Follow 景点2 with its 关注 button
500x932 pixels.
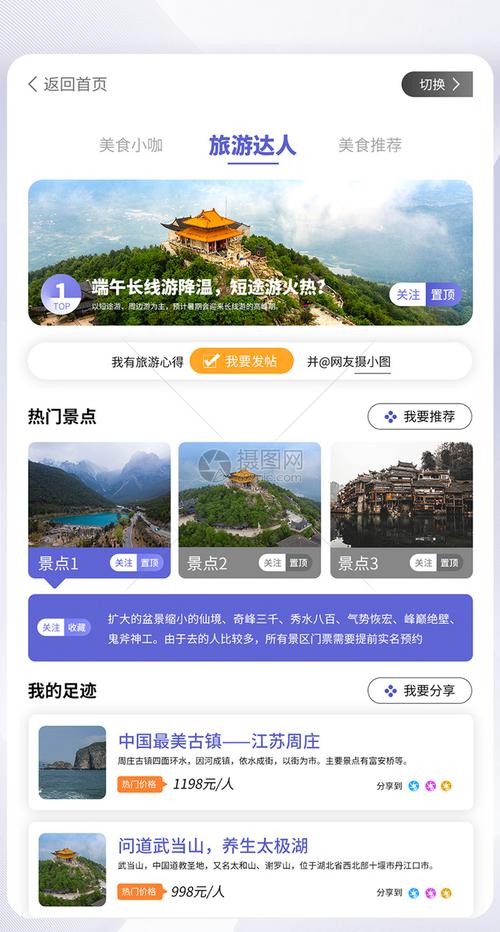(x=273, y=563)
